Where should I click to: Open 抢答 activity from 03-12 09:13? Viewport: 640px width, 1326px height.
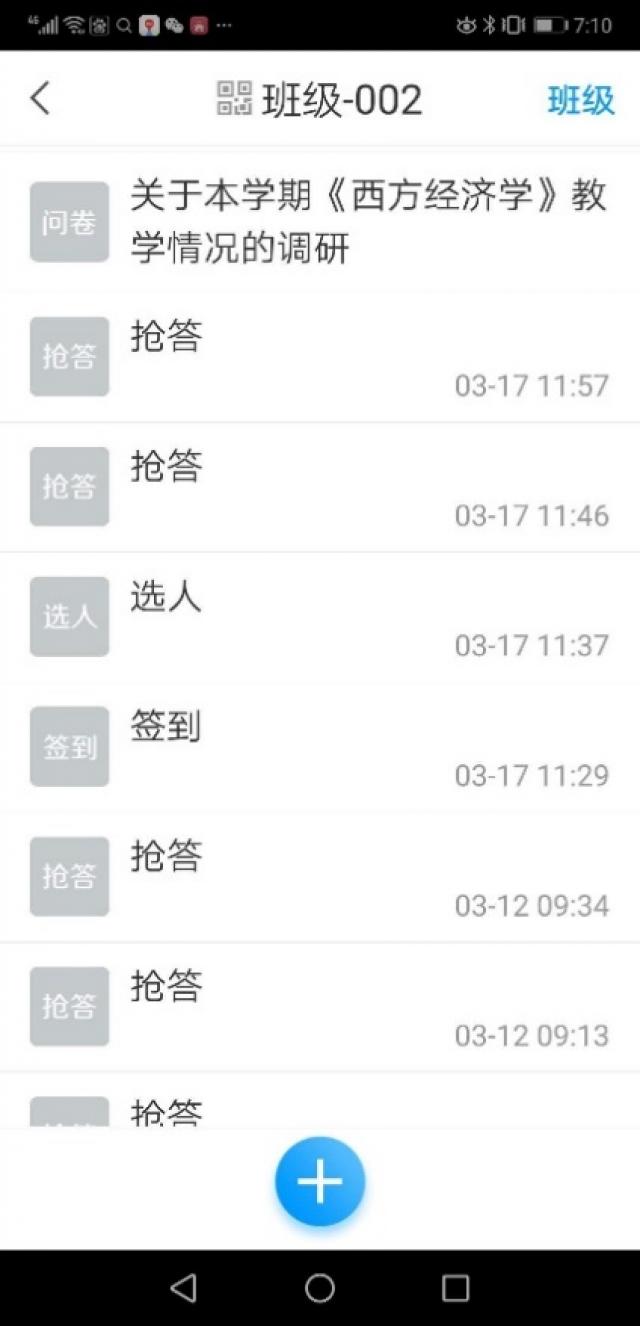pos(320,1007)
